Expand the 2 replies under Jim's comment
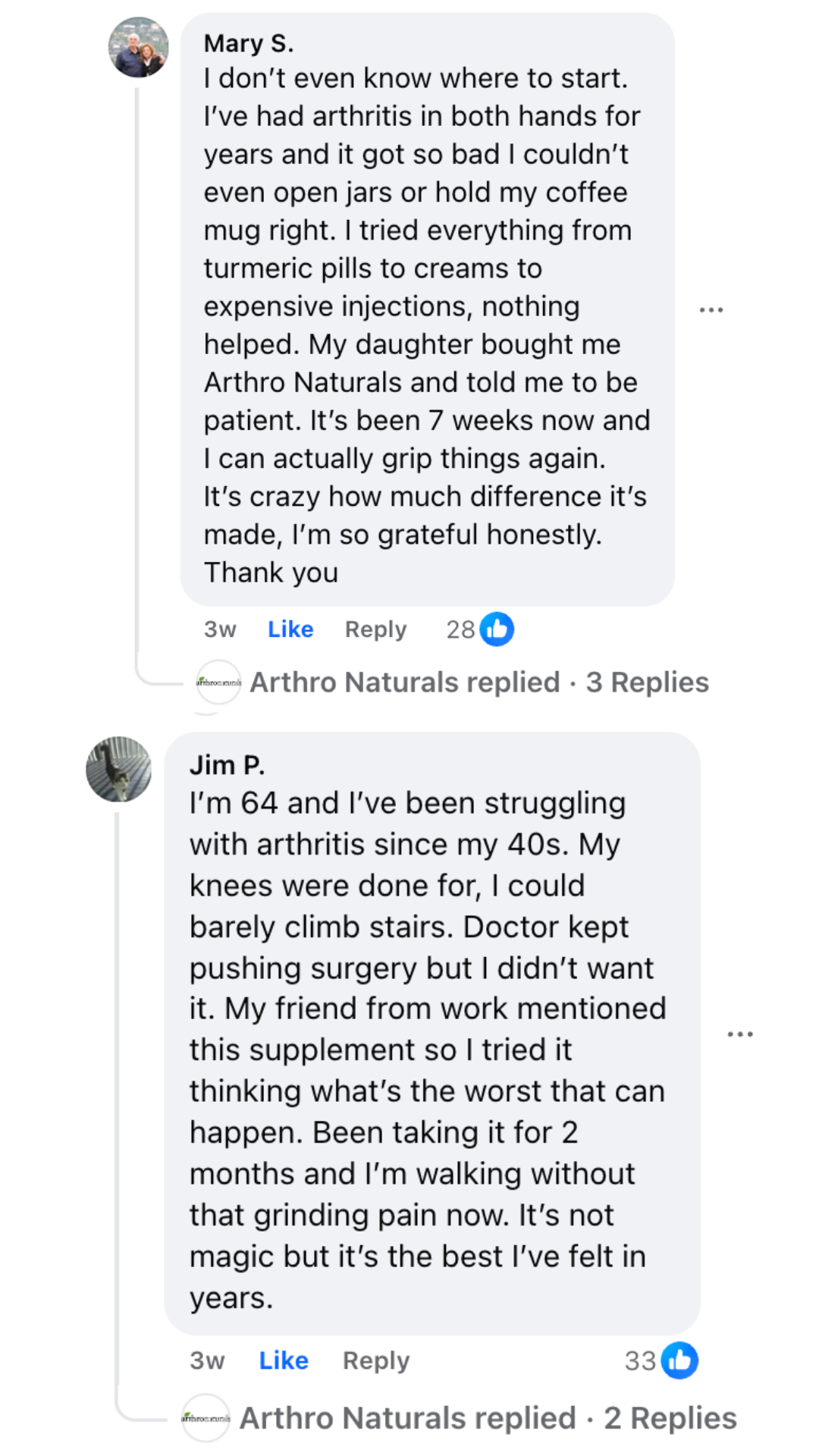The image size is (819, 1456). pos(488,1418)
